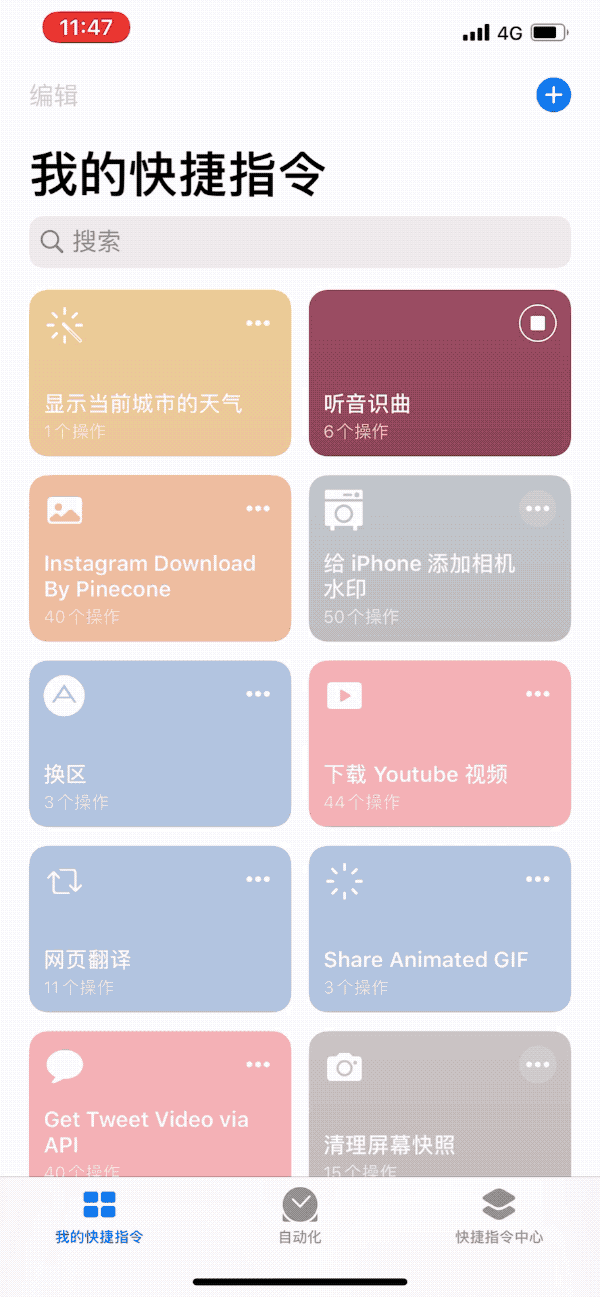Switch to the 自动化 tab

(x=300, y=1216)
